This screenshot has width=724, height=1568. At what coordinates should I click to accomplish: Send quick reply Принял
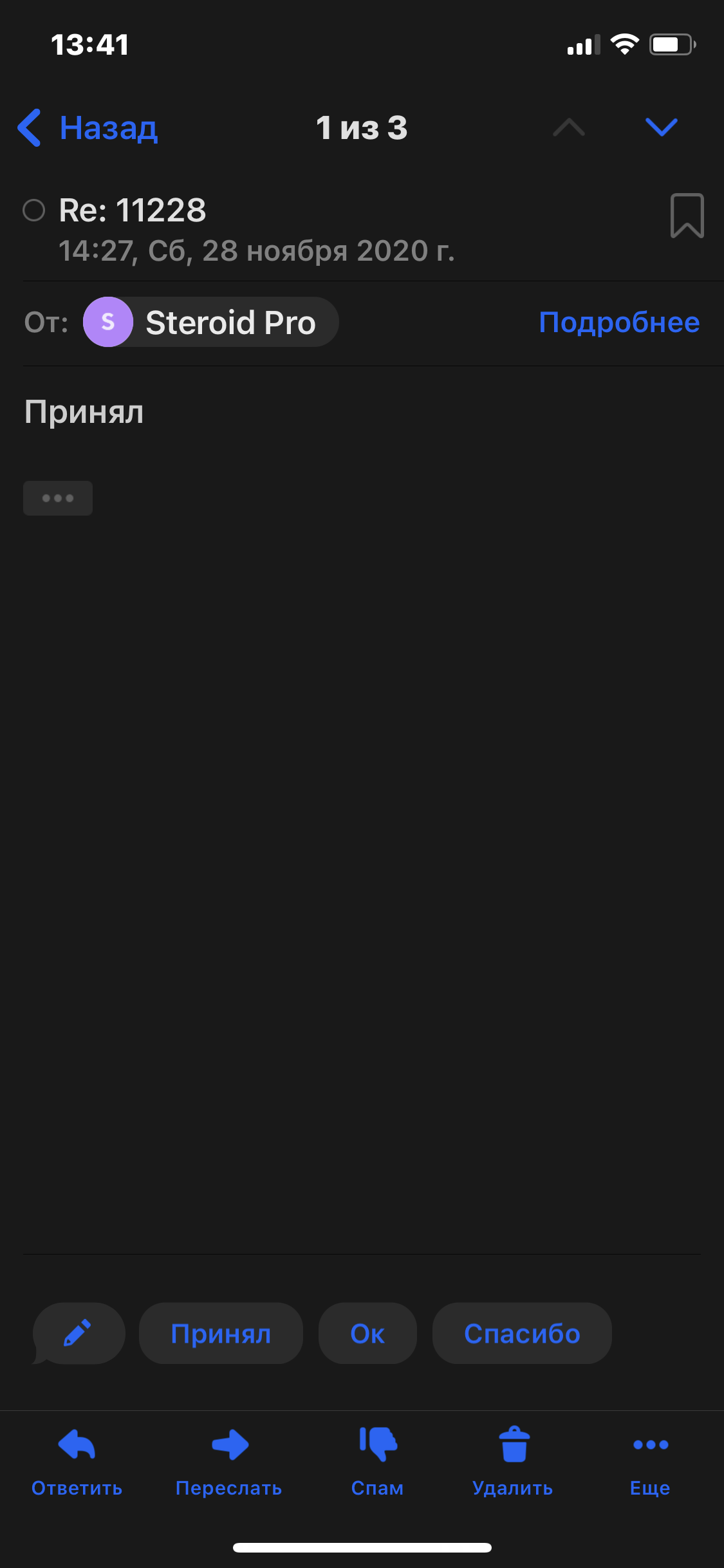221,1333
